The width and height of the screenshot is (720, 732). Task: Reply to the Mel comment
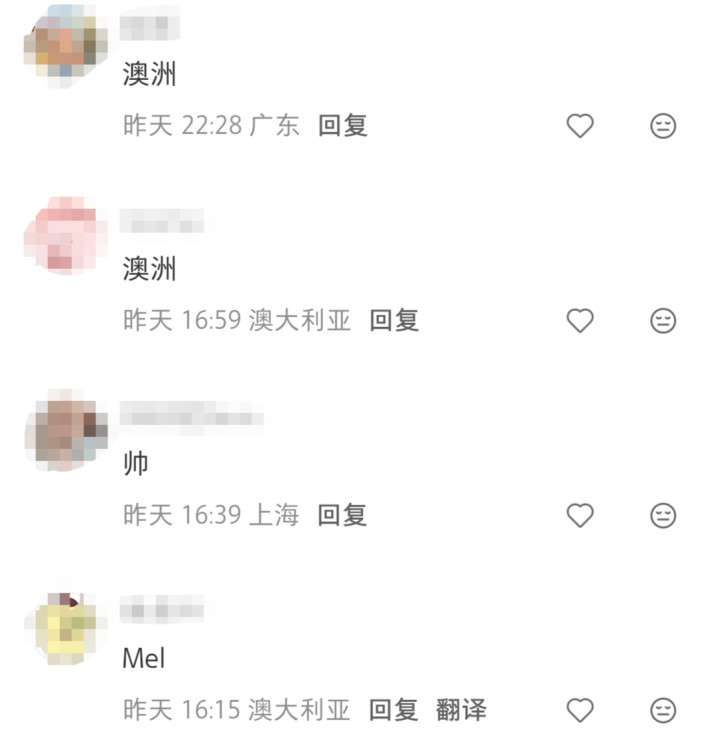pyautogui.click(x=393, y=711)
